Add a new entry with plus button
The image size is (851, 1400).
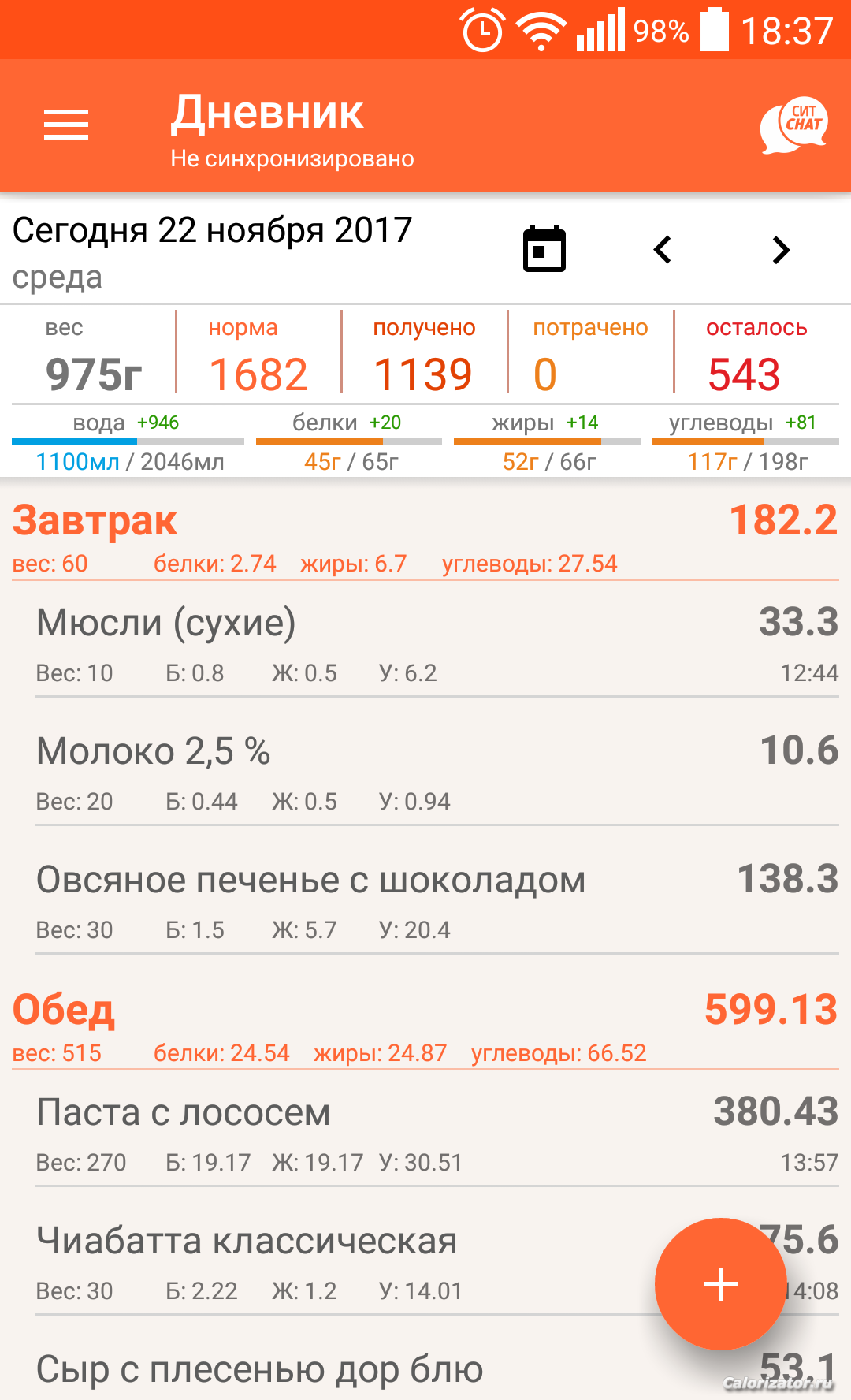tap(721, 1284)
